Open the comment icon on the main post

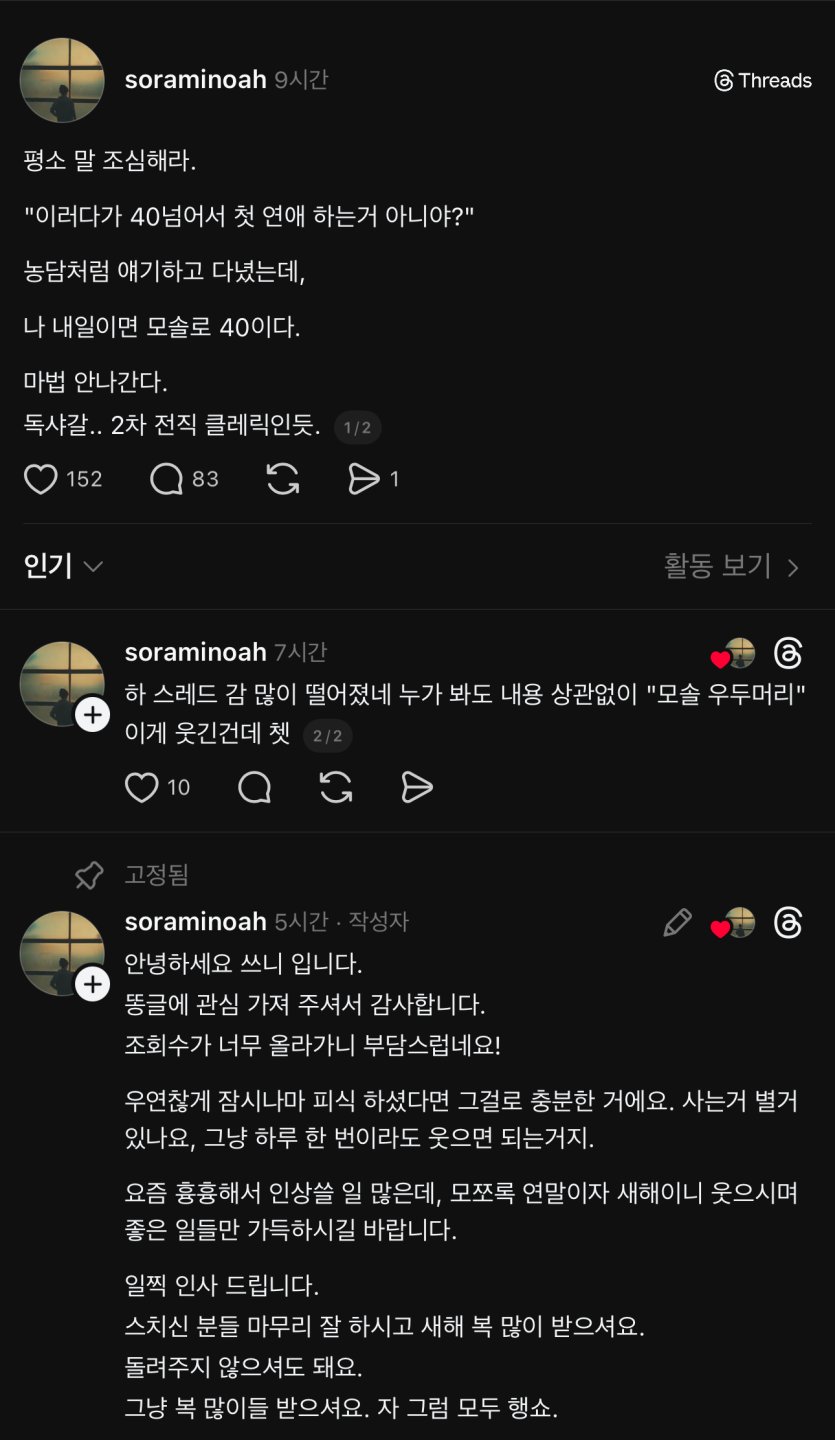point(160,479)
